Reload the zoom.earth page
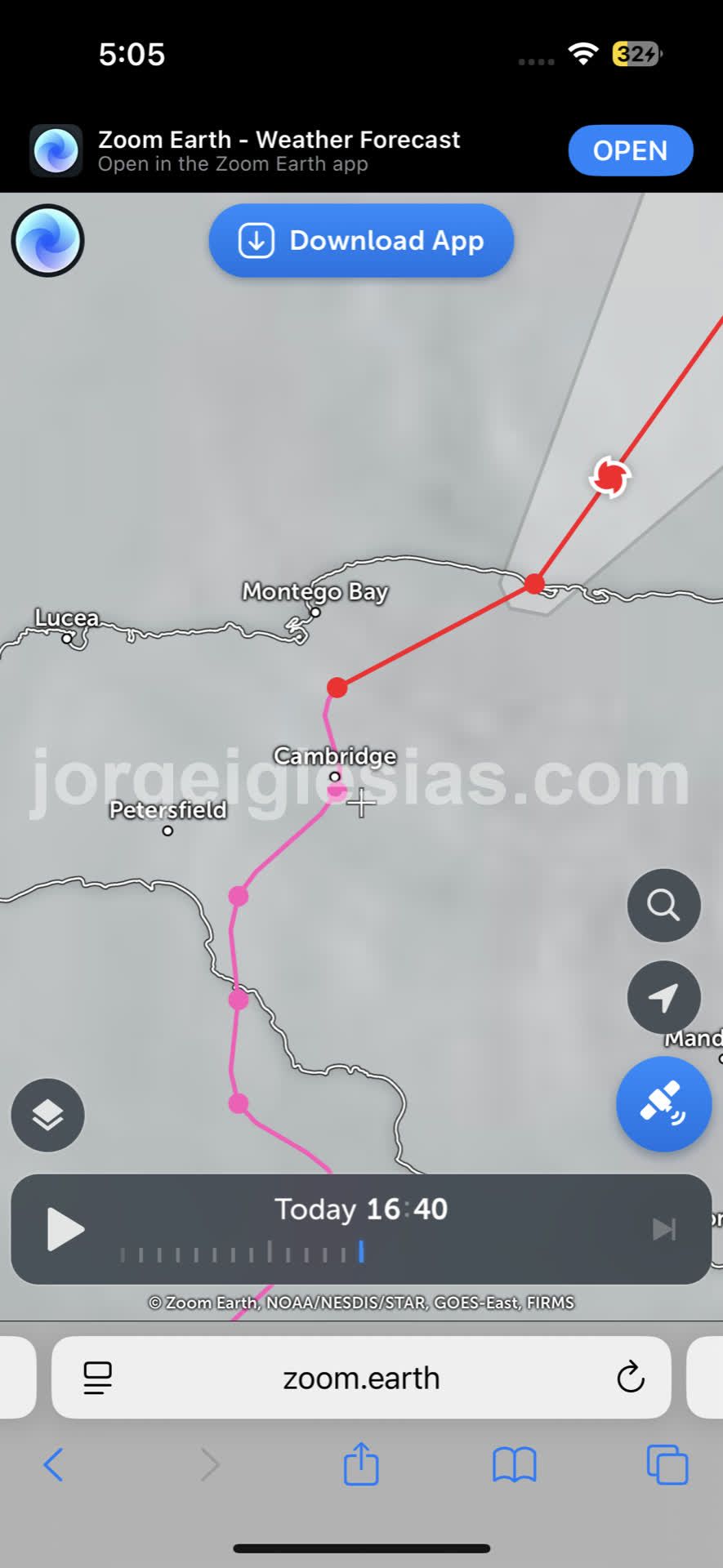Screen dimensions: 723x1568 (x=630, y=1378)
